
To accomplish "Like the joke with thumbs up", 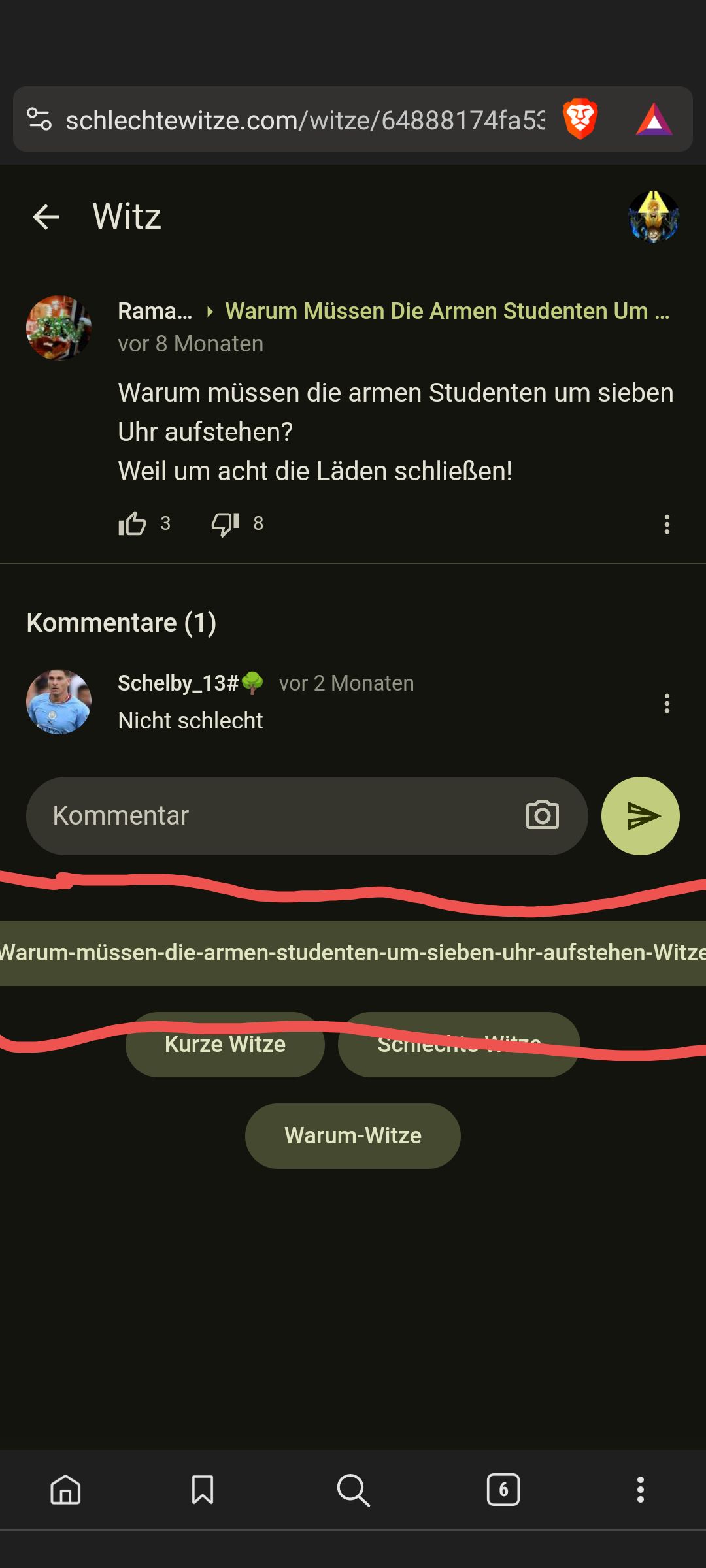I will pyautogui.click(x=133, y=524).
